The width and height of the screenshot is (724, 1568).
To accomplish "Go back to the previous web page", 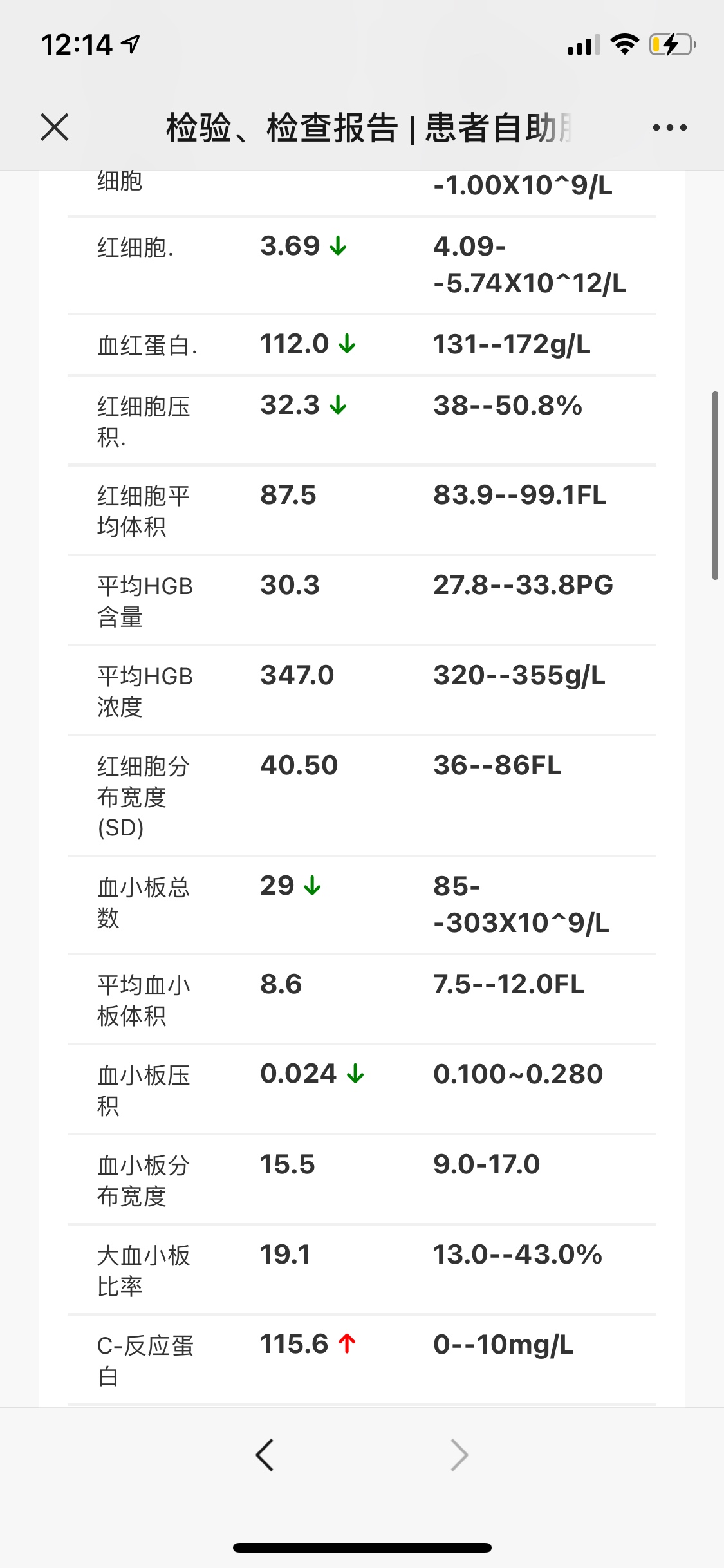I will (x=265, y=1455).
